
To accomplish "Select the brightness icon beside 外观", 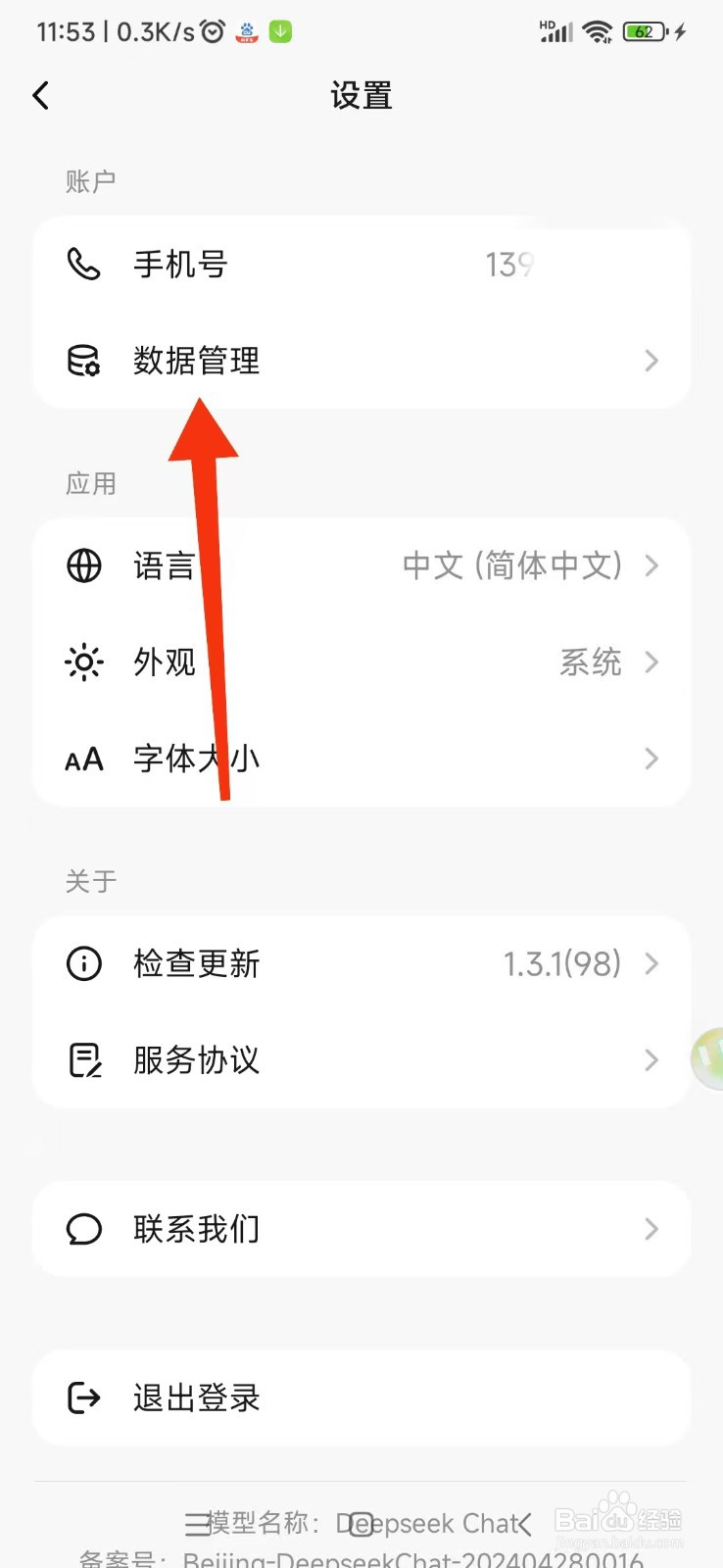I will pos(83,661).
